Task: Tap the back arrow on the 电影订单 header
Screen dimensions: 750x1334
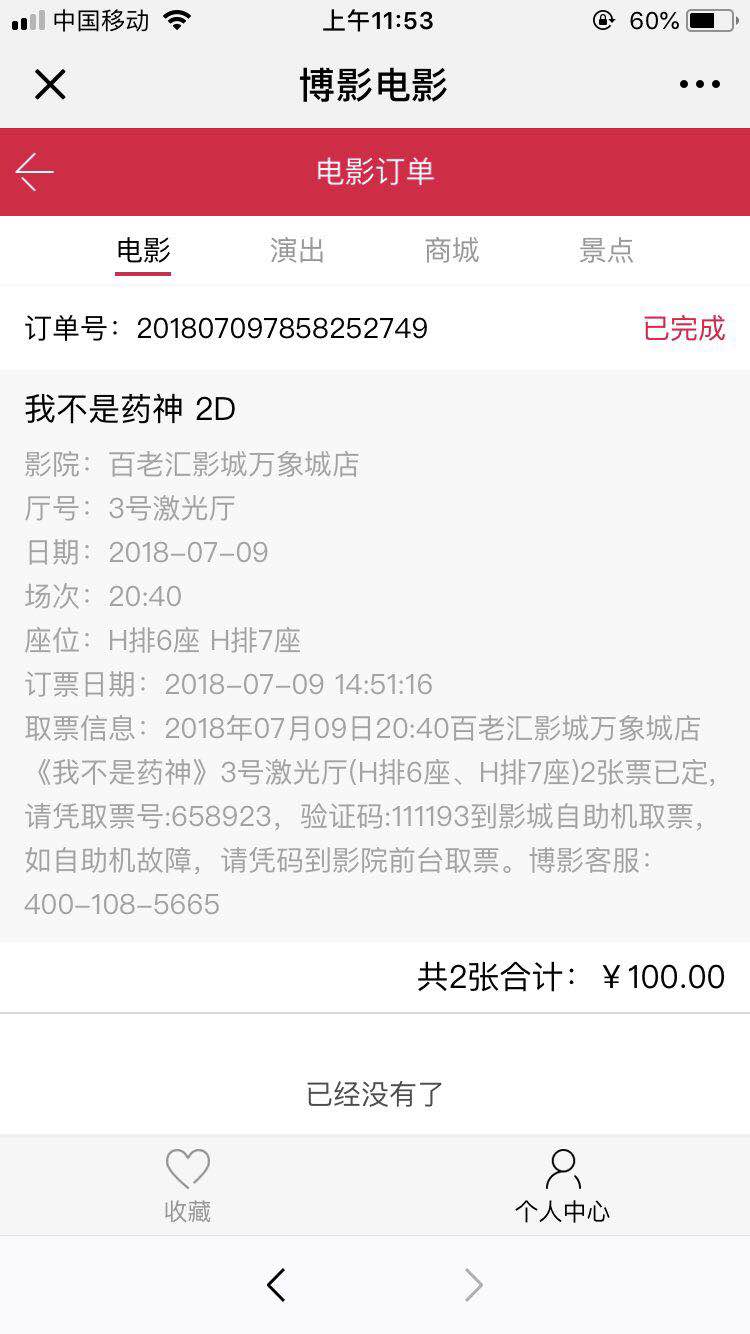Action: 36,171
